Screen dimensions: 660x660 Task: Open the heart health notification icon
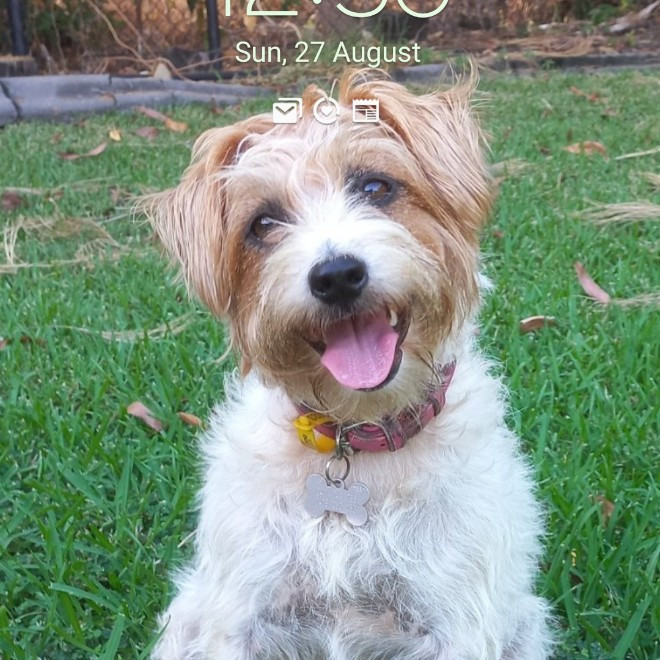click(326, 111)
